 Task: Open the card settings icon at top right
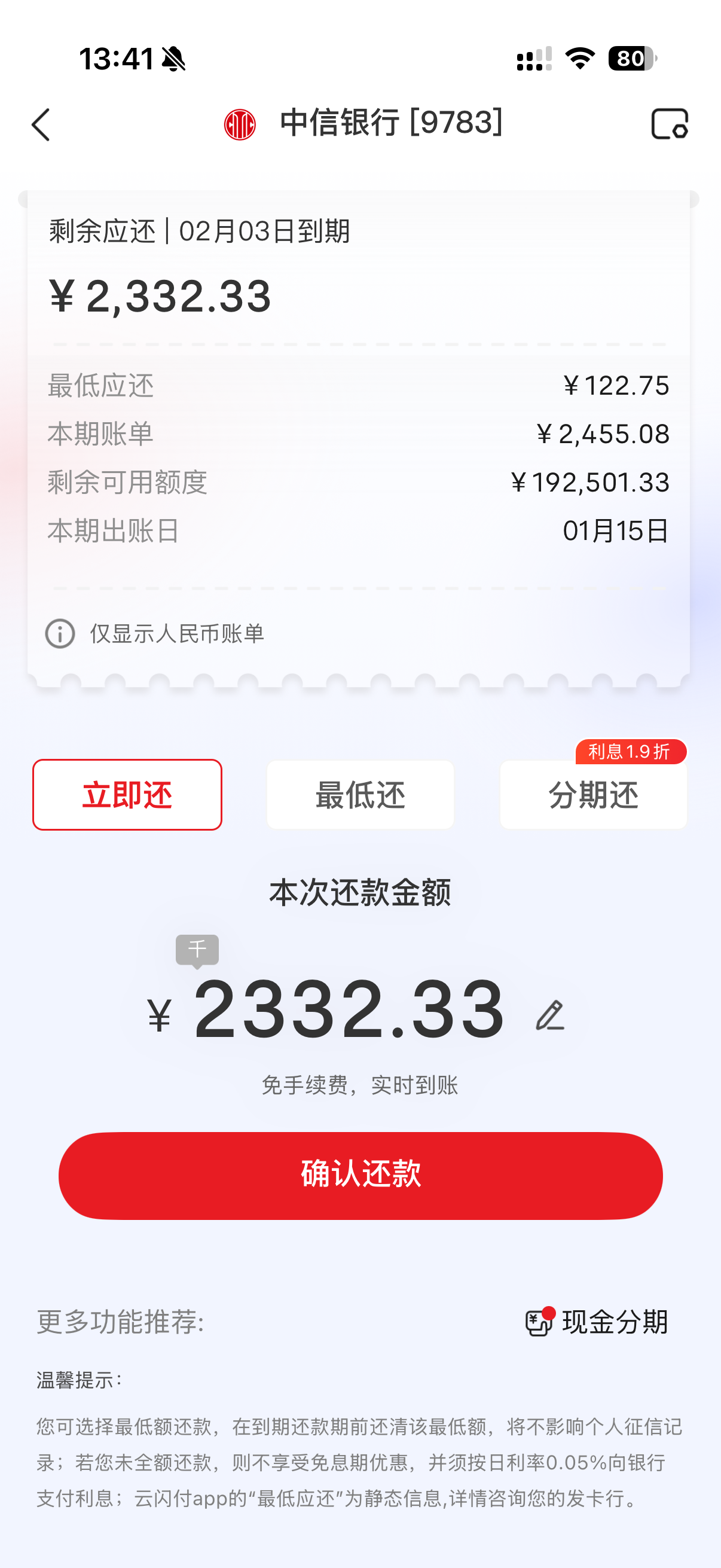pyautogui.click(x=669, y=124)
